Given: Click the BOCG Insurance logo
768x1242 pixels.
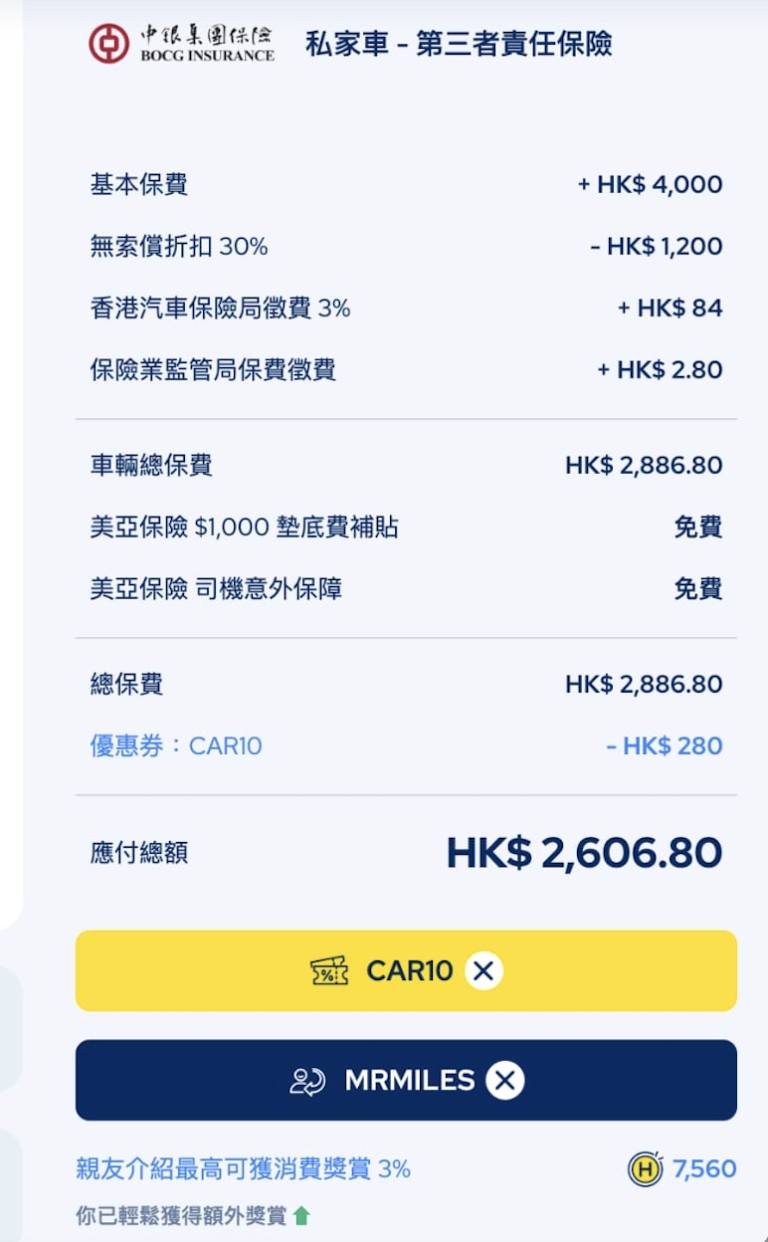Looking at the screenshot, I should coord(178,44).
